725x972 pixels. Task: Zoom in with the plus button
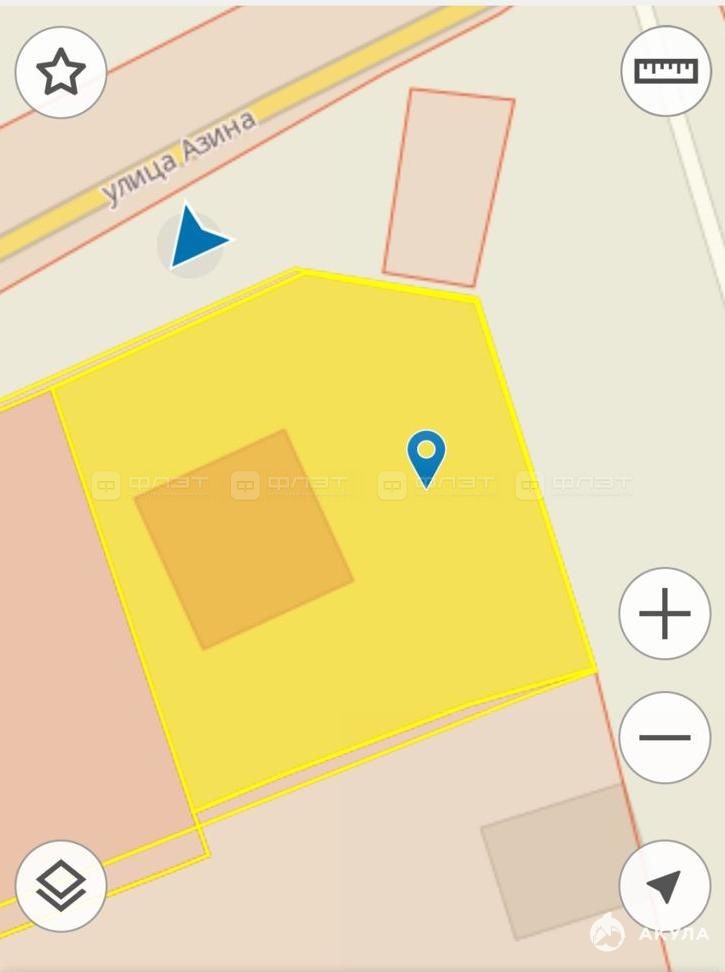click(665, 613)
